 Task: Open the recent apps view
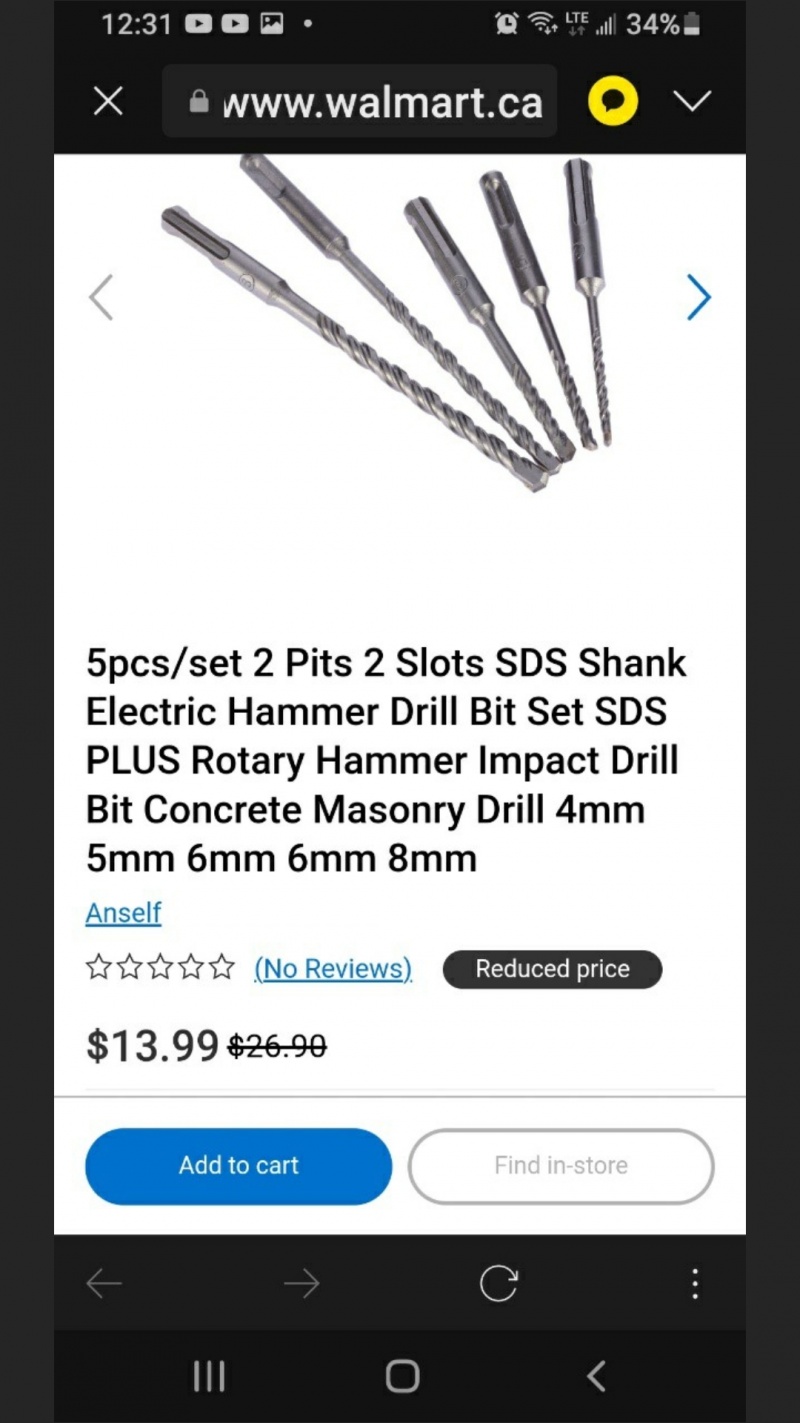pyautogui.click(x=209, y=1376)
